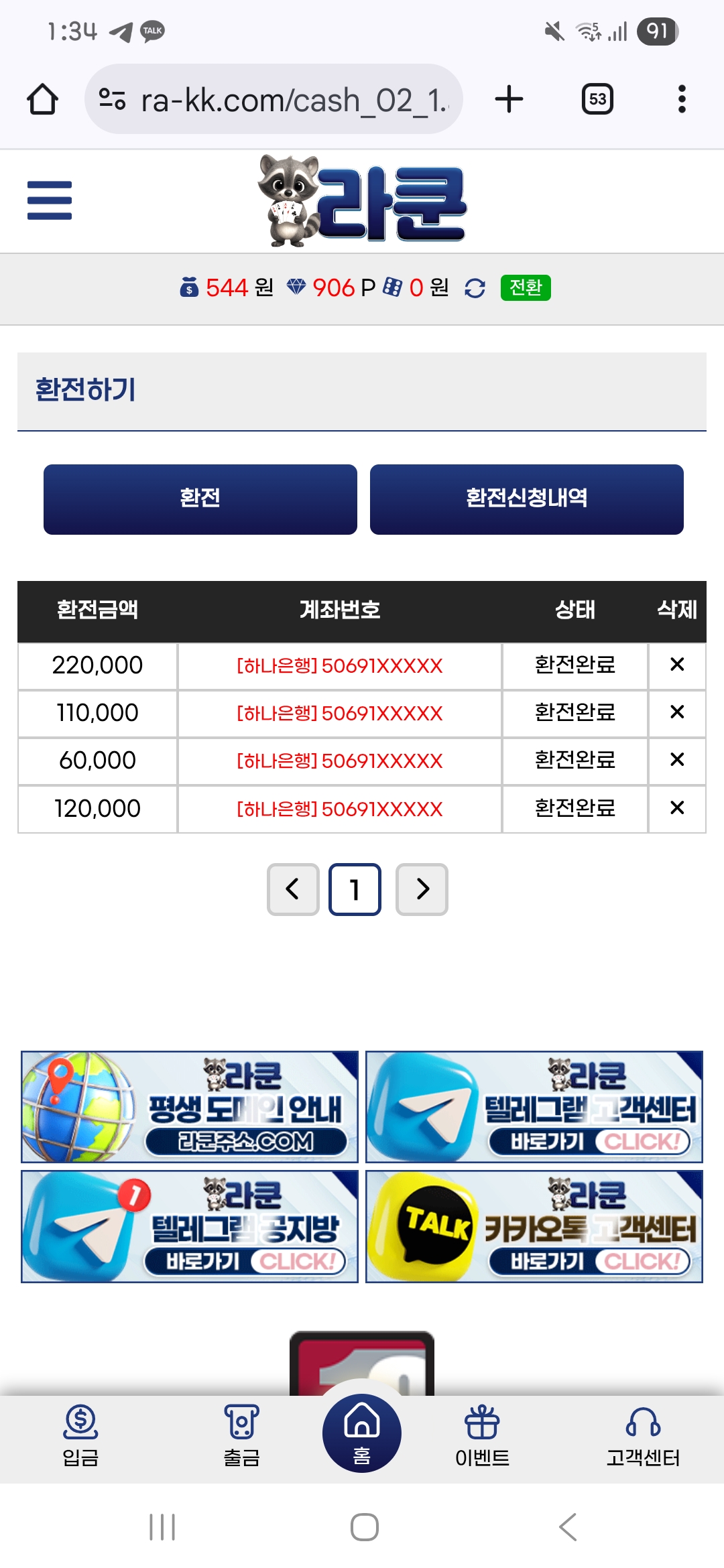Open a new browser tab
This screenshot has width=724, height=1568.
point(509,99)
